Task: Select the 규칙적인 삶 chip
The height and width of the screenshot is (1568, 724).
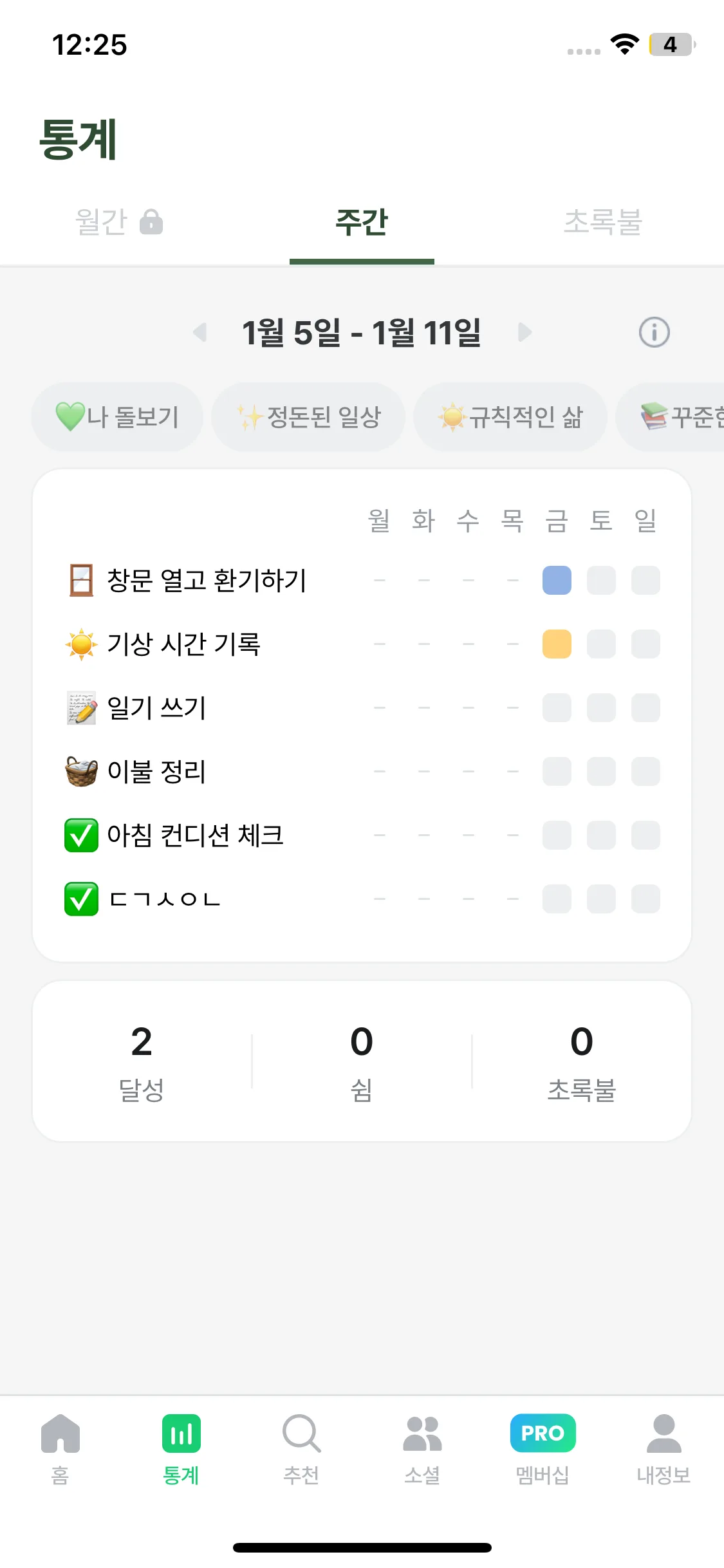Action: coord(510,417)
